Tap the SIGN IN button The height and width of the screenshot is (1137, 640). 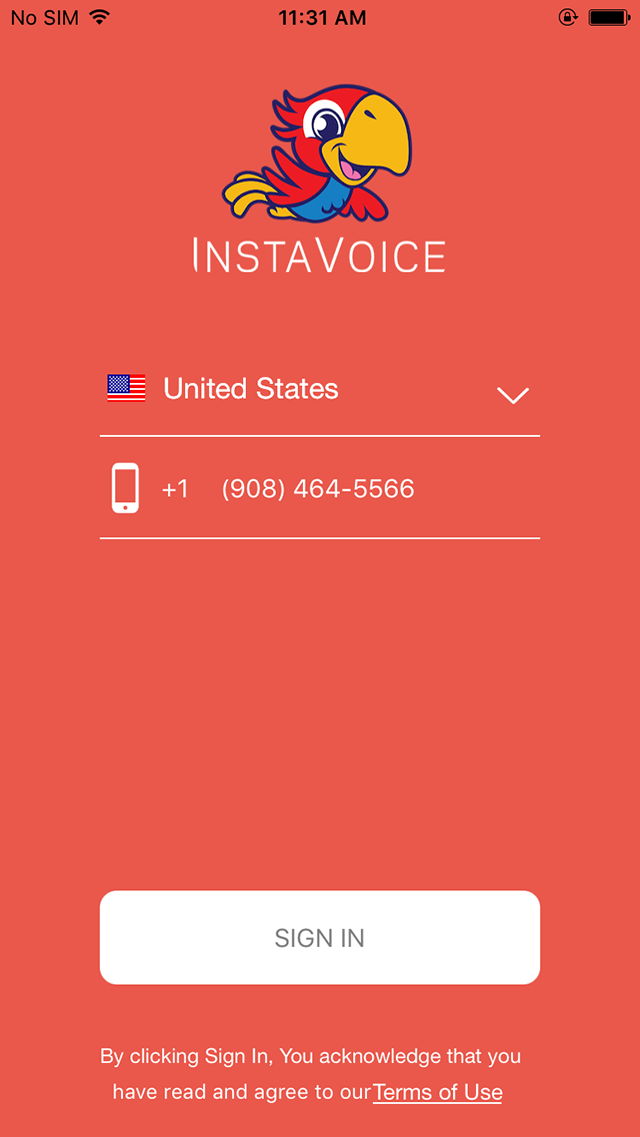coord(320,938)
